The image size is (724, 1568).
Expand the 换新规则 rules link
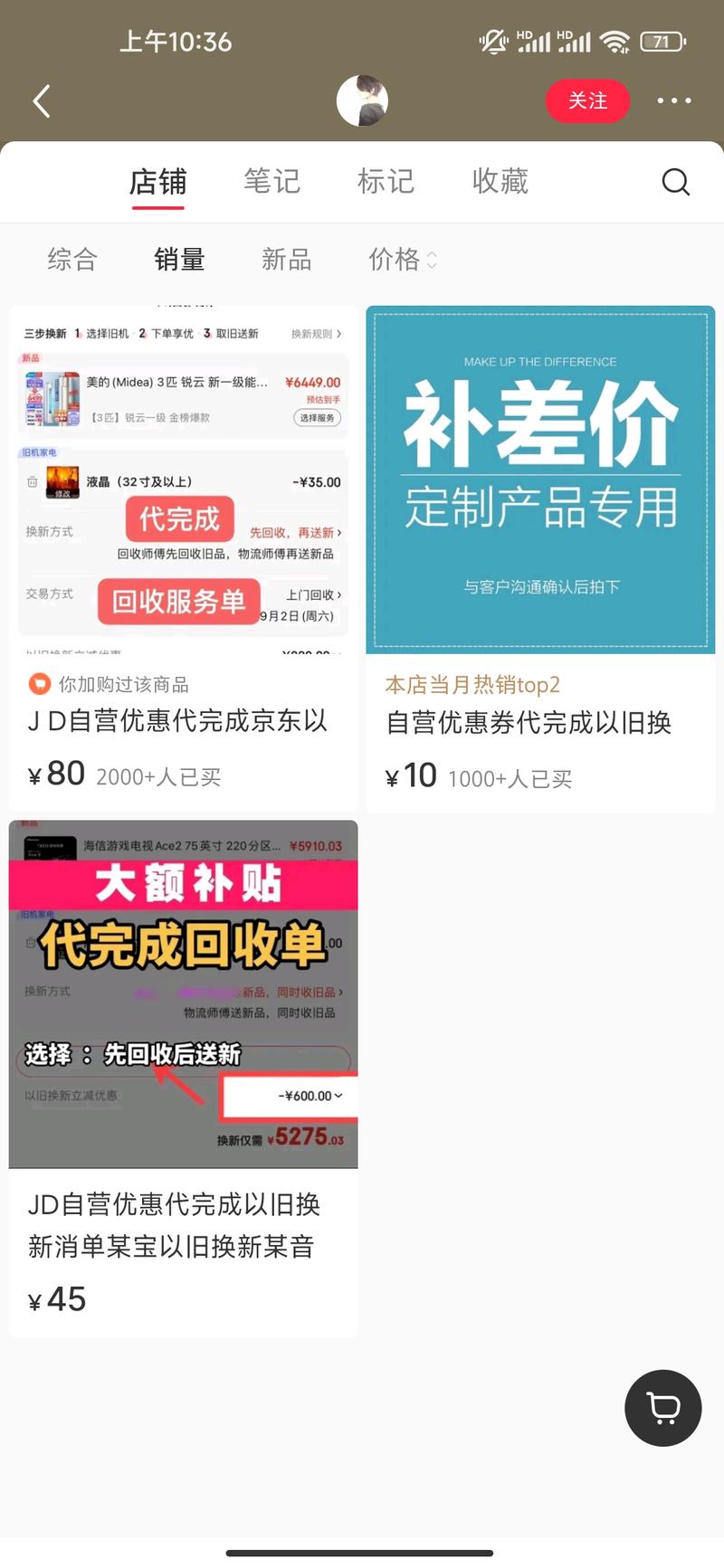313,332
